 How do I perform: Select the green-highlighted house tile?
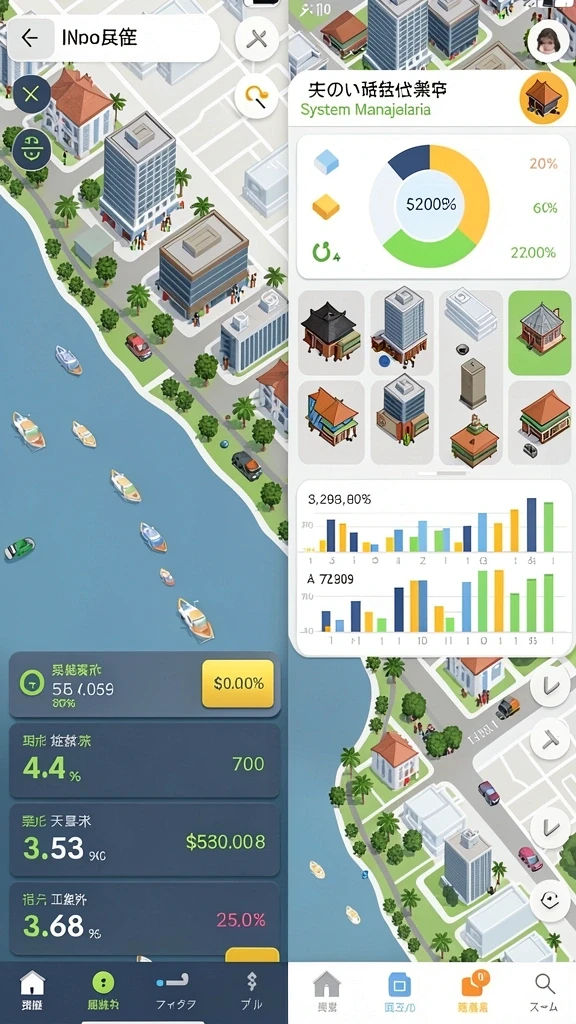click(x=539, y=332)
